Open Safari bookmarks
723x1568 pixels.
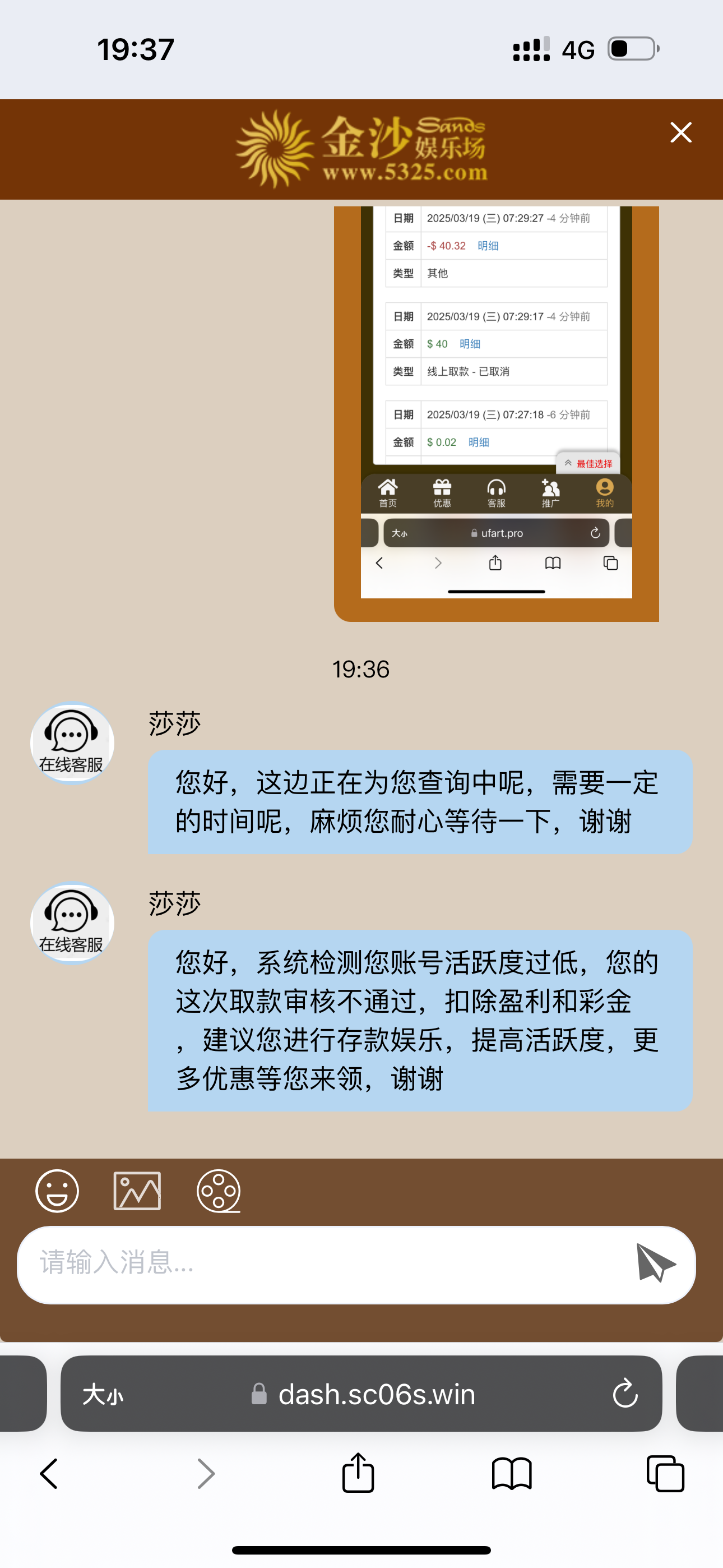(511, 1474)
